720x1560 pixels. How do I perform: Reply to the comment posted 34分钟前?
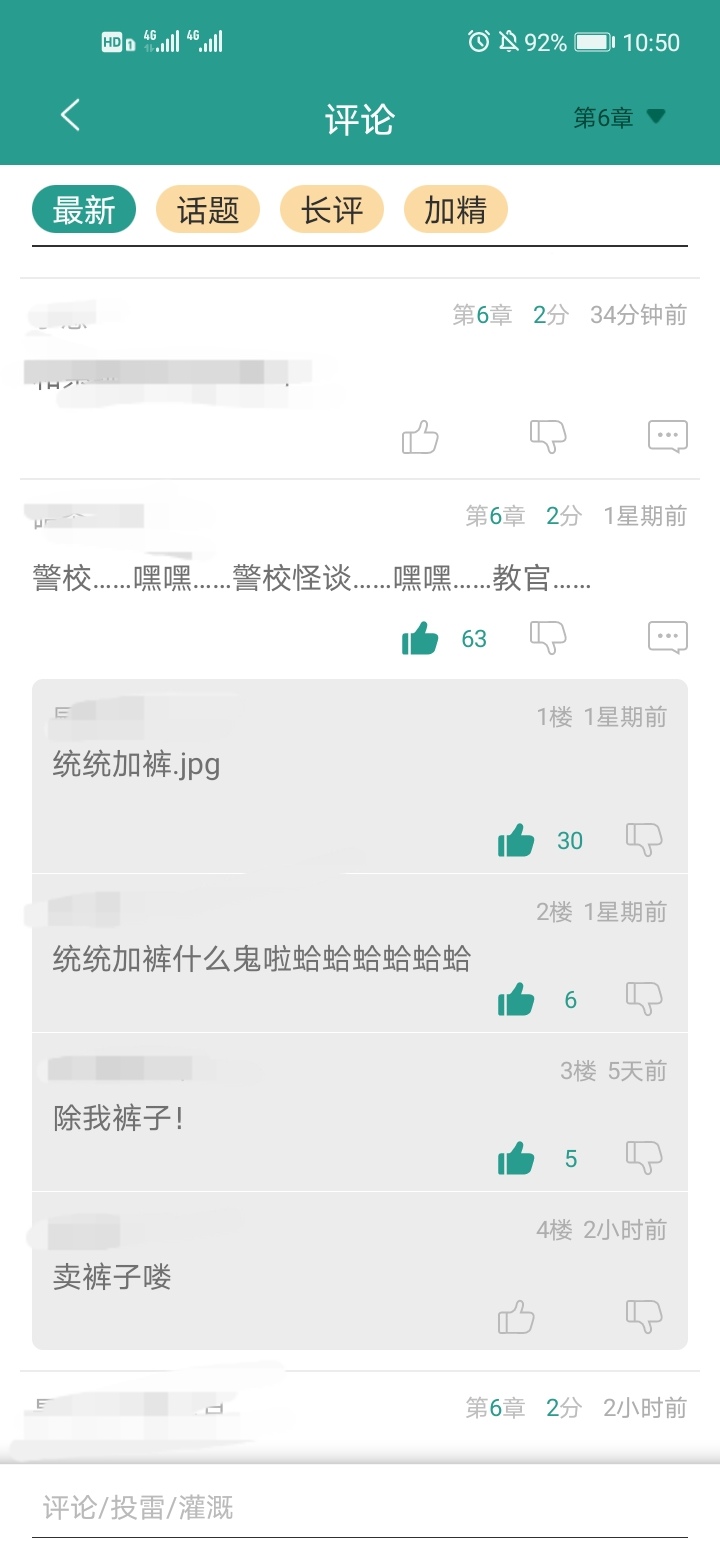coord(667,436)
